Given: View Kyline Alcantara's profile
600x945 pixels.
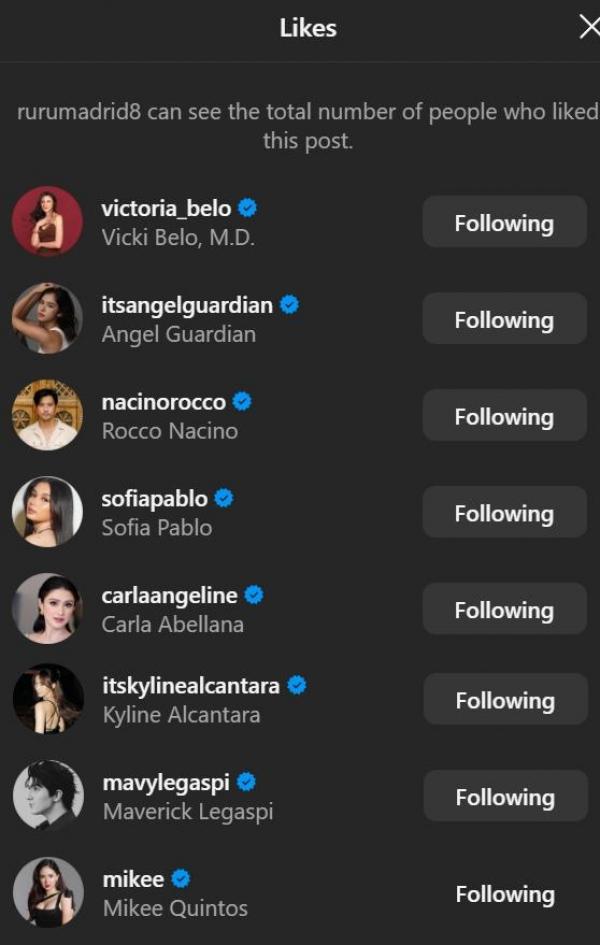Looking at the screenshot, I should tap(190, 686).
